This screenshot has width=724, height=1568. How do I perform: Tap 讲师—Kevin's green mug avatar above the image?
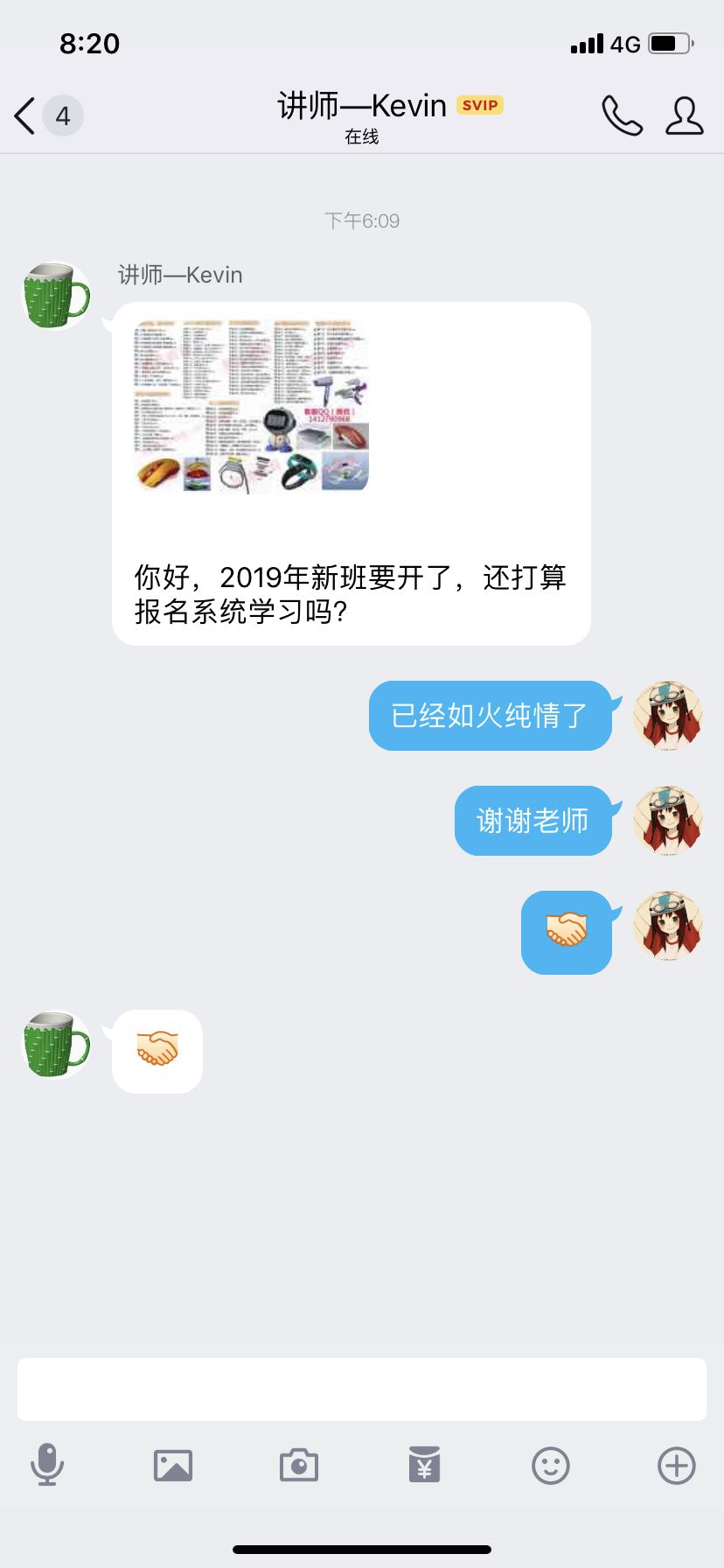click(x=56, y=295)
